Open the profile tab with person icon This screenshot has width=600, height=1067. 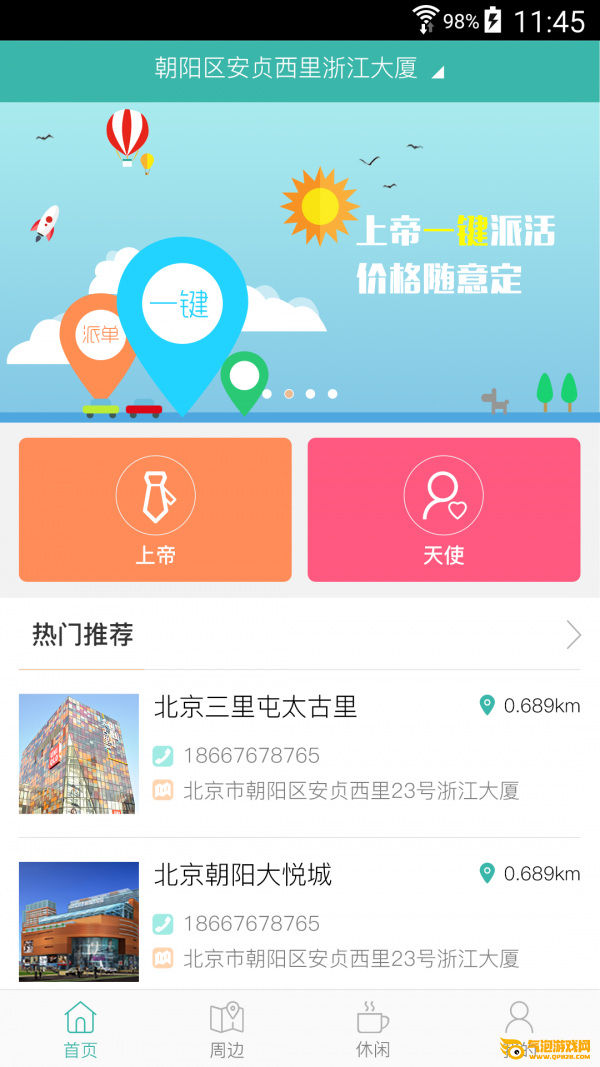click(519, 1025)
